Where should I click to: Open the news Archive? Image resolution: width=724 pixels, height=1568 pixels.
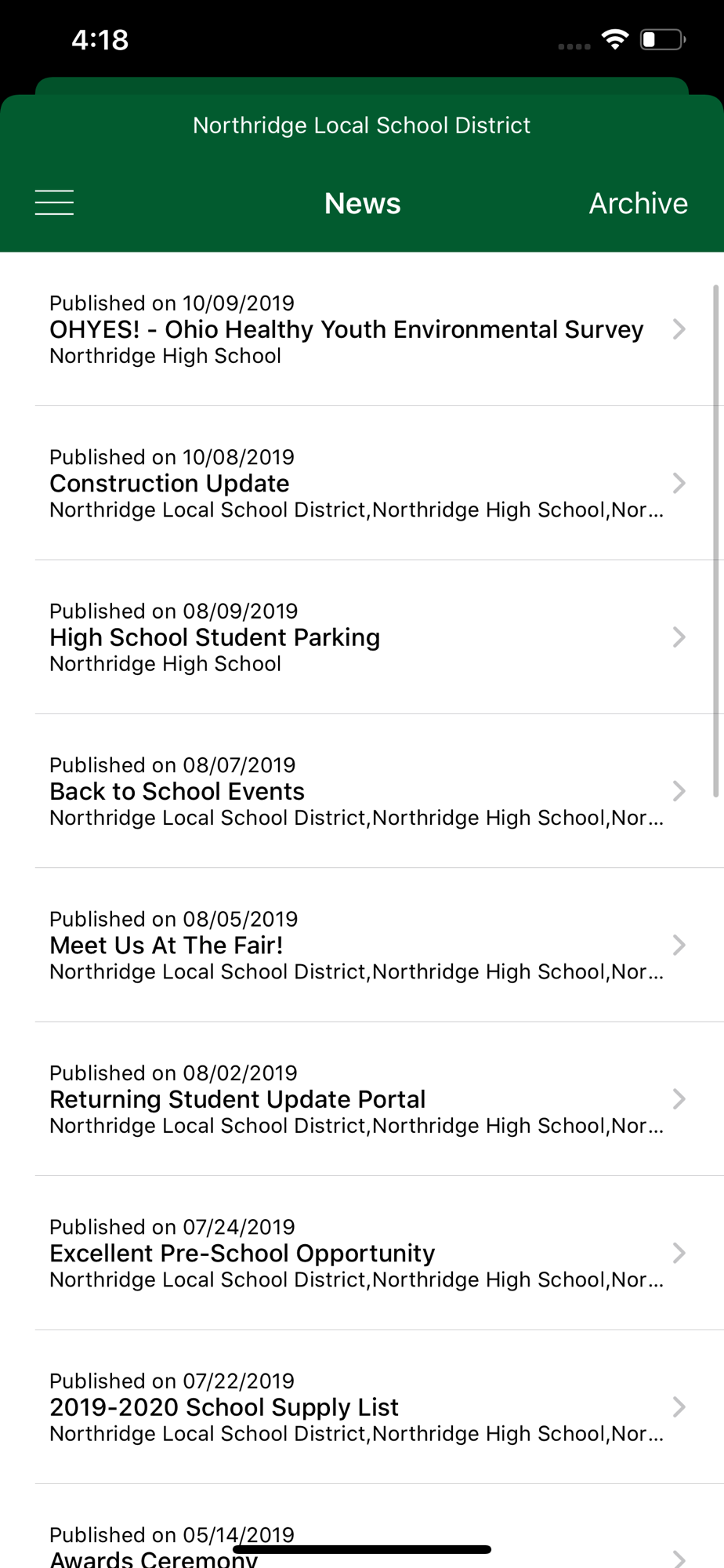[638, 203]
